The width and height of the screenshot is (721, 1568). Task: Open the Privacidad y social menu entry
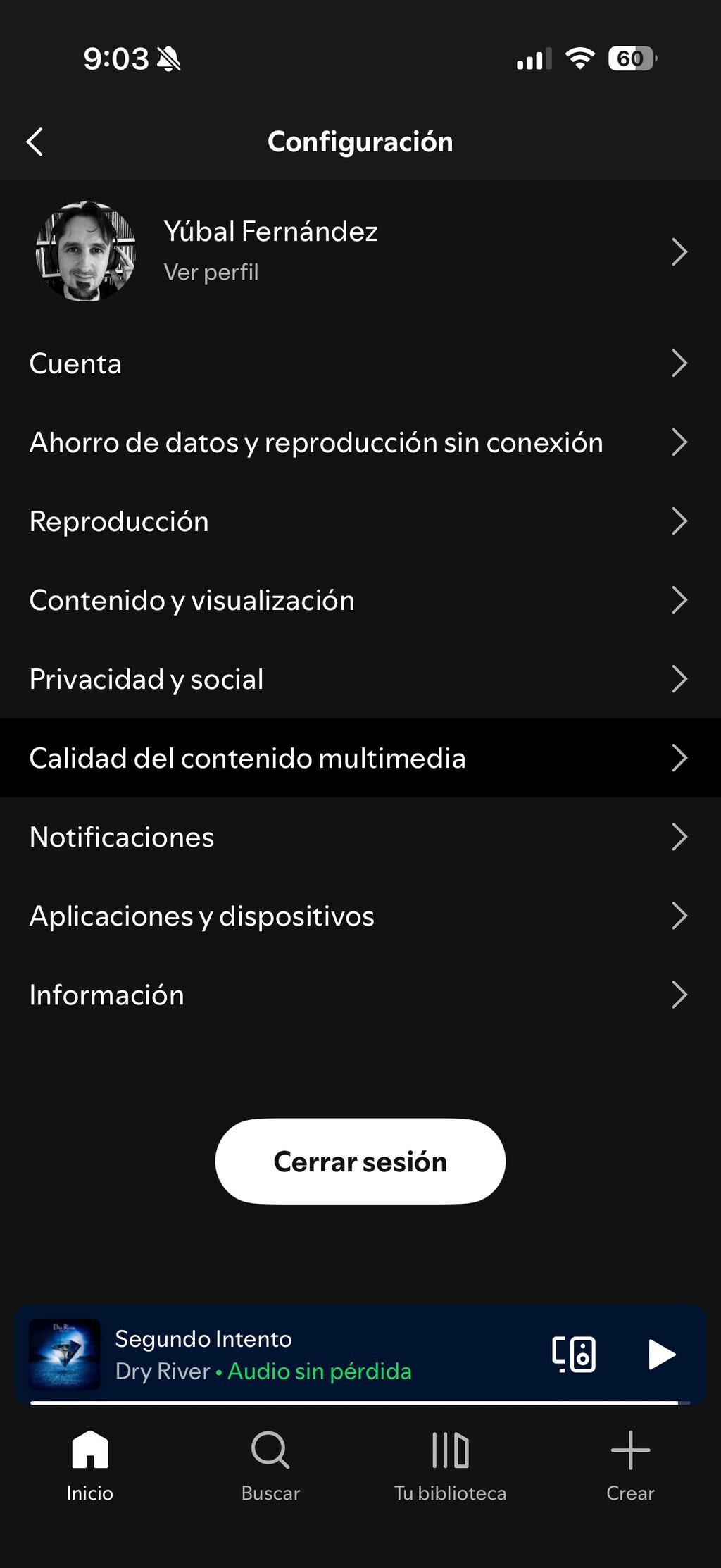tap(360, 678)
